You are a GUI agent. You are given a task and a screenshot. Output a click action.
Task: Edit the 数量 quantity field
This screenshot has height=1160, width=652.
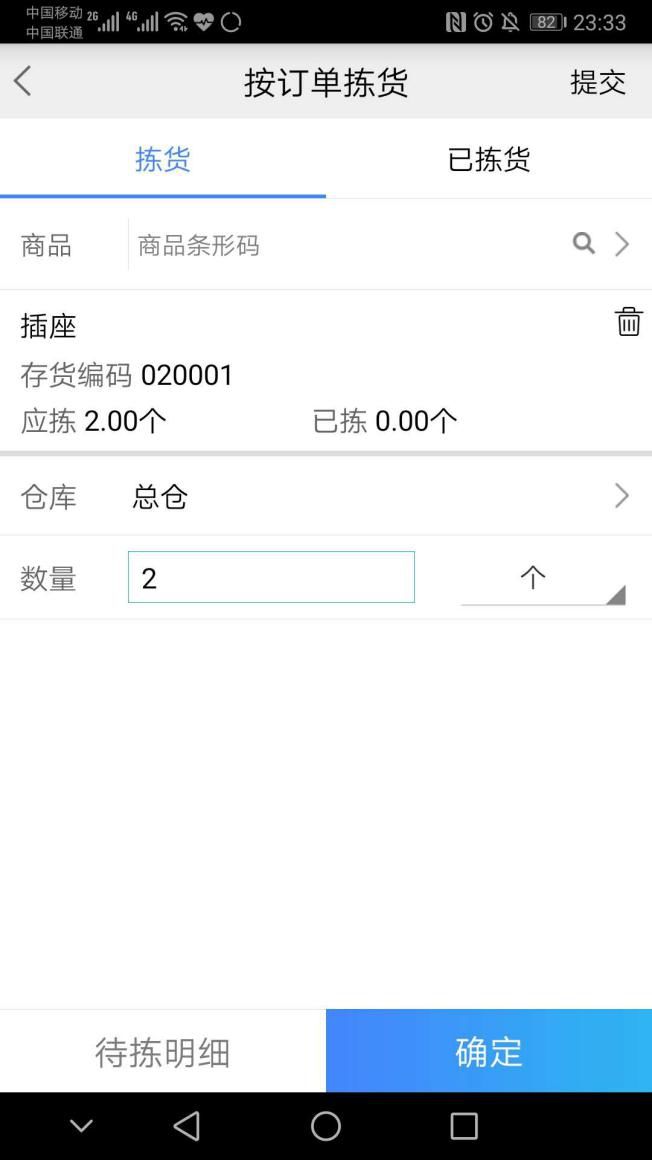click(271, 578)
